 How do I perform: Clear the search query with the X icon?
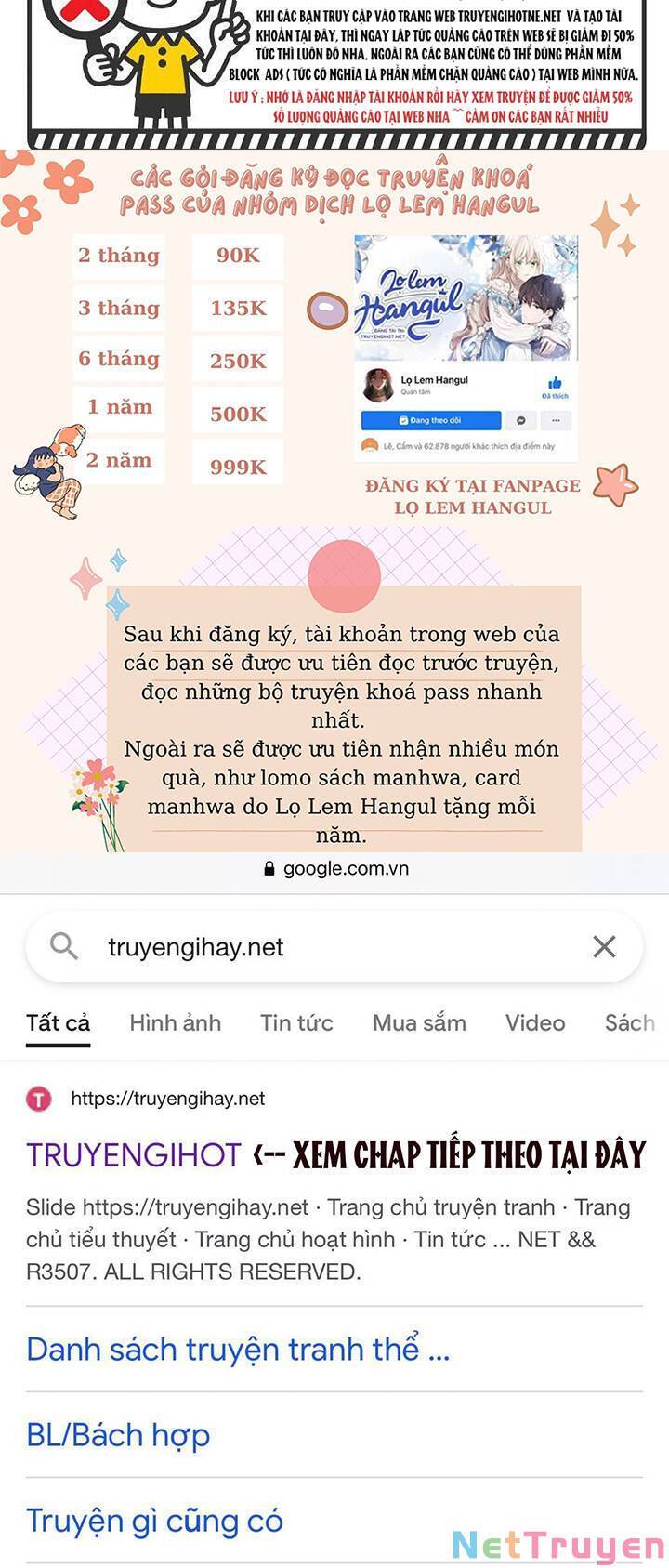click(605, 947)
